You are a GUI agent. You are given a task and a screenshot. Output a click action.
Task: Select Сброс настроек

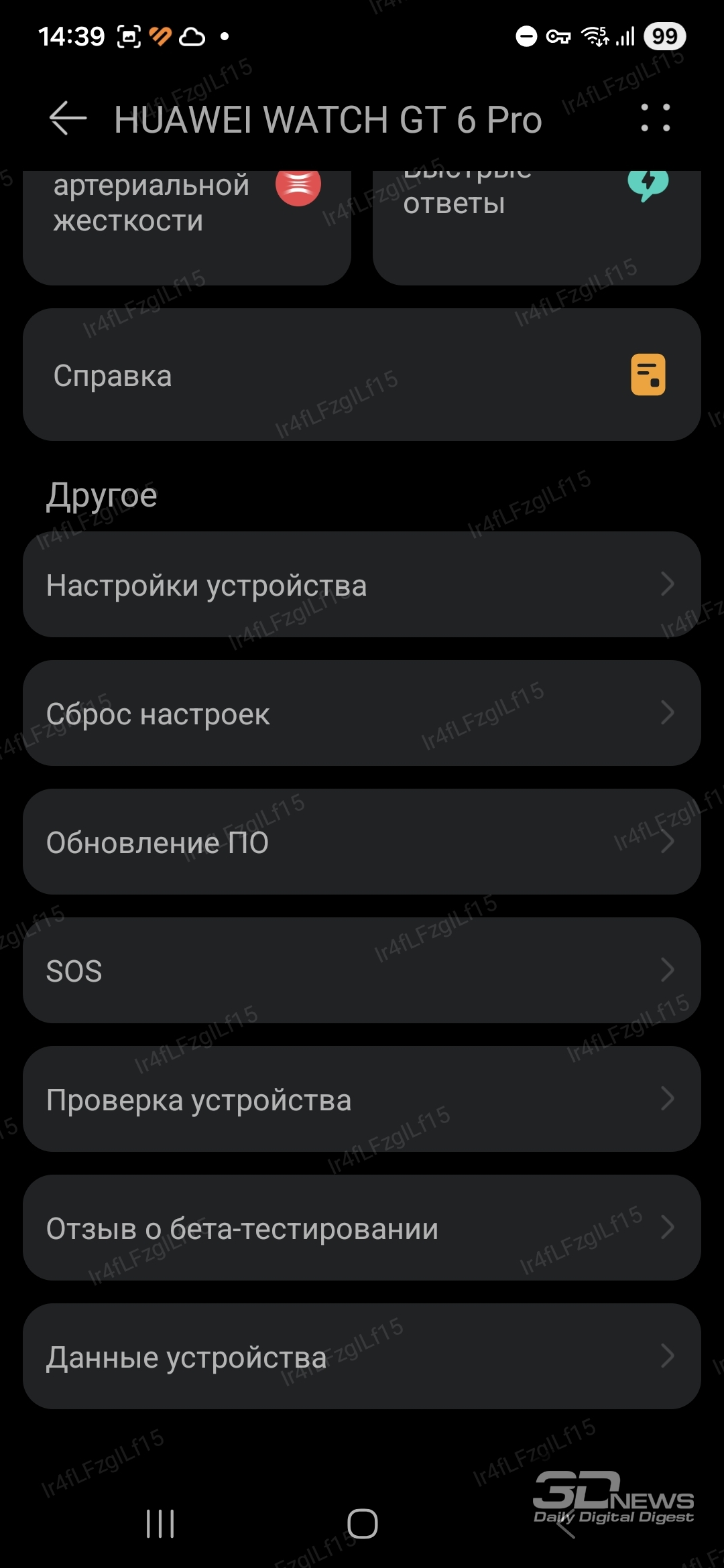(362, 713)
